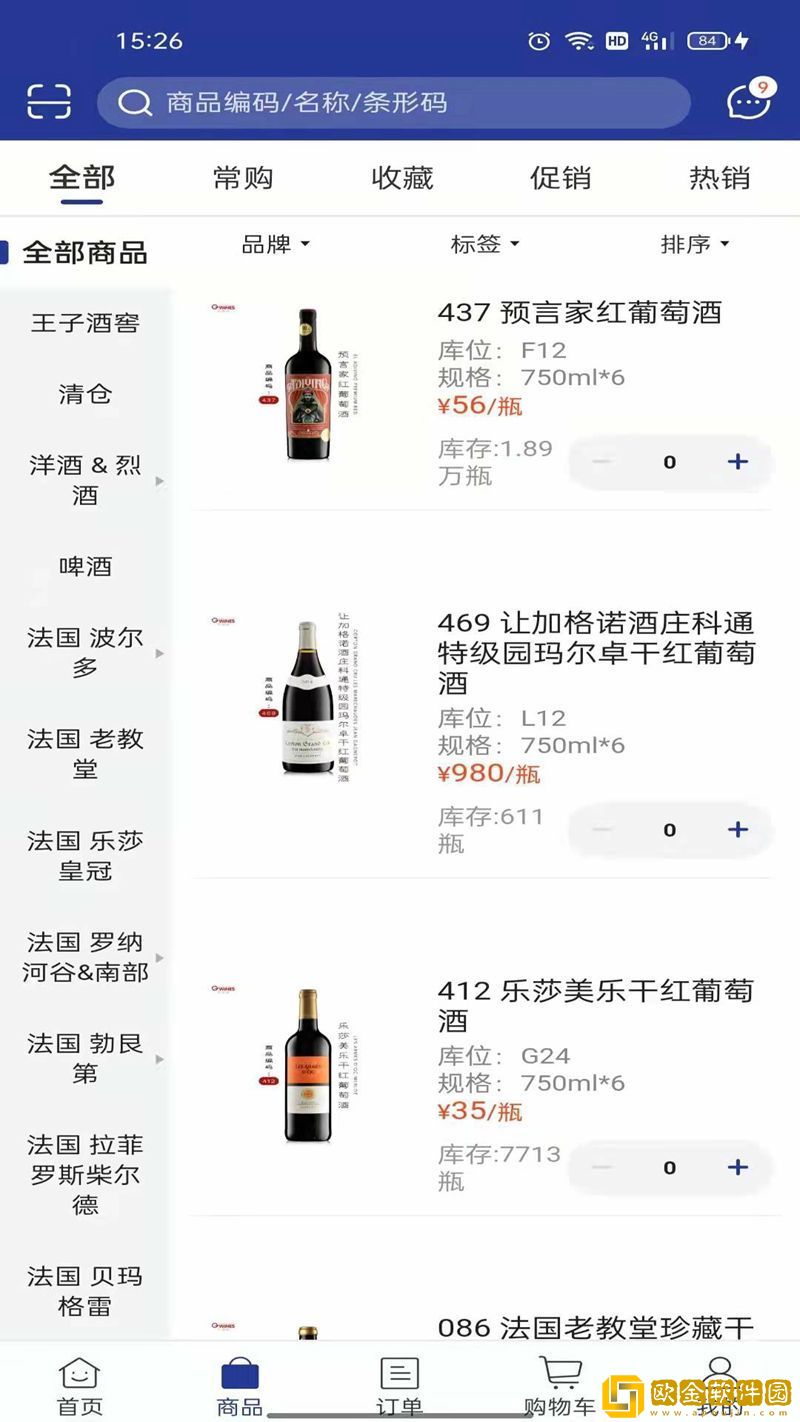Add one 469 让加格诺酒庄 wine
Screen dimensions: 800x1422
tap(738, 830)
